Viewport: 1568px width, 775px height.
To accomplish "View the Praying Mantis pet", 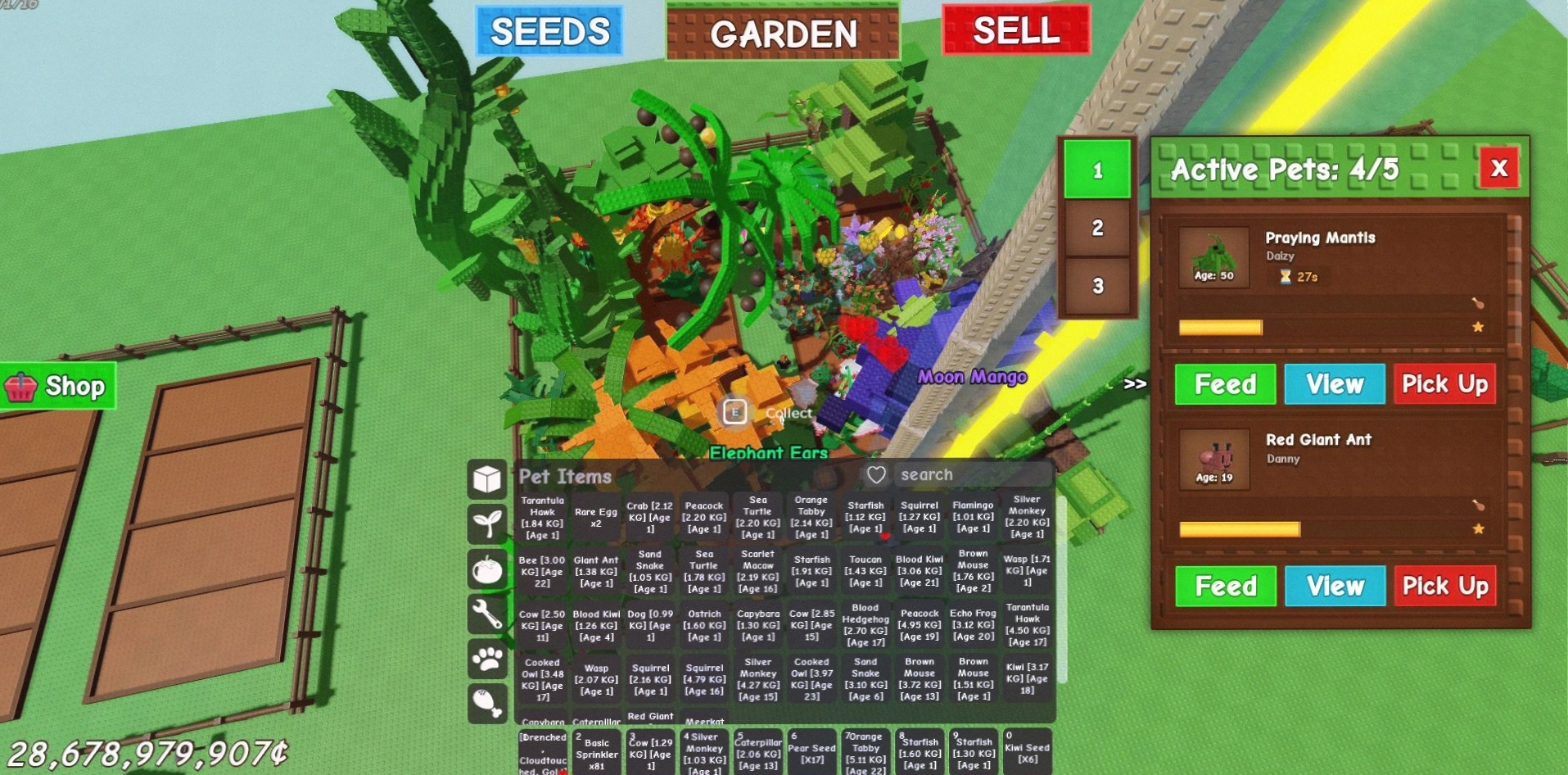I will click(x=1335, y=384).
